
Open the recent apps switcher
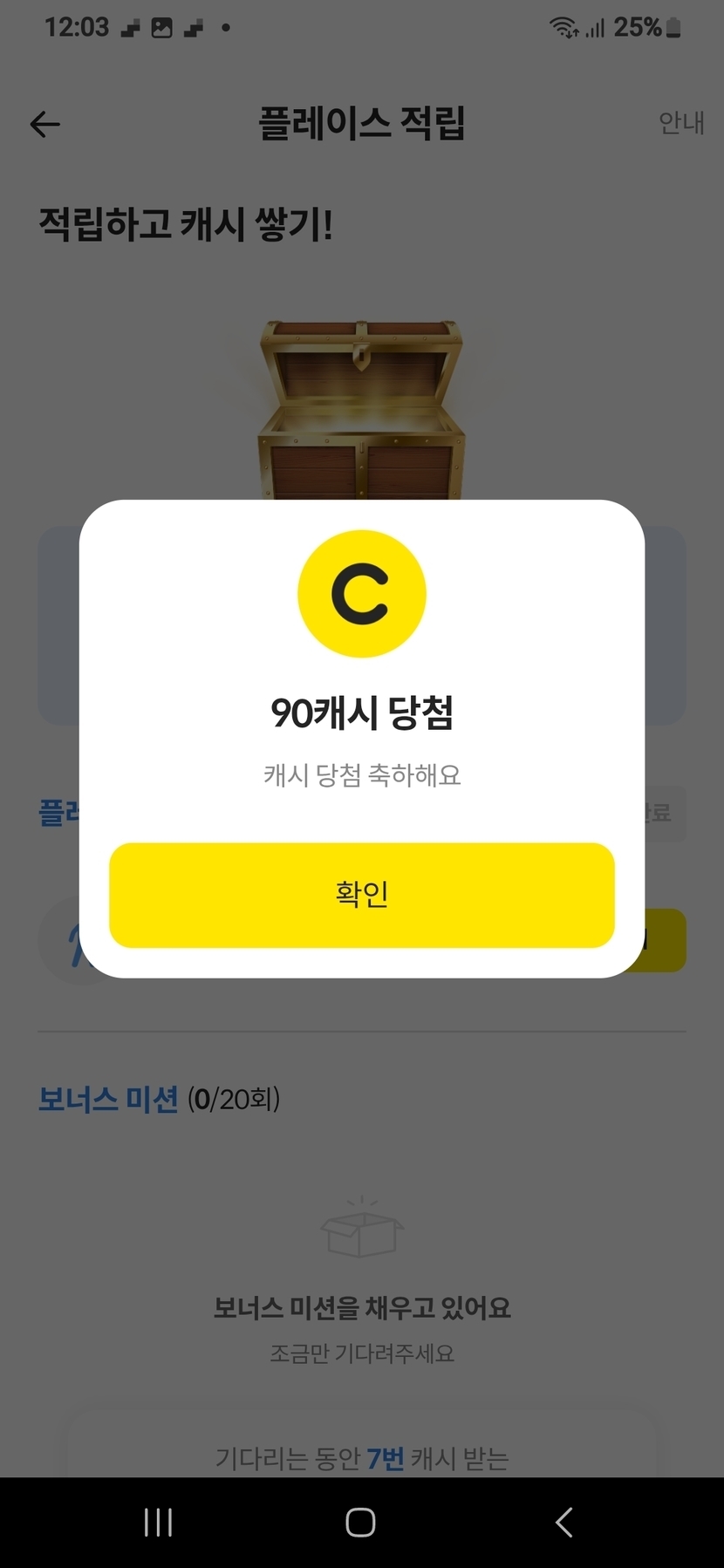pyautogui.click(x=158, y=1522)
